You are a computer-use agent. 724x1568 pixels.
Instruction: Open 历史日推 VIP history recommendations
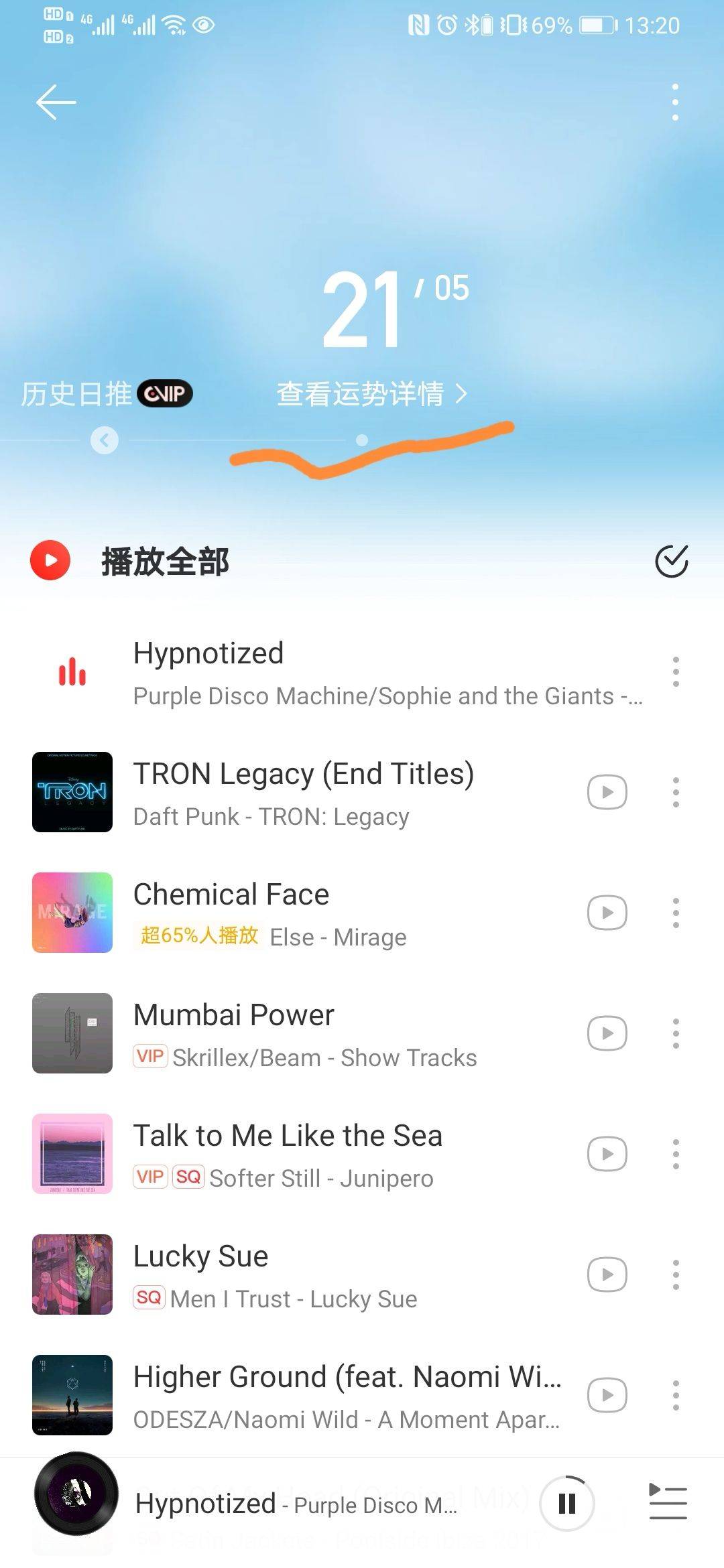(107, 393)
